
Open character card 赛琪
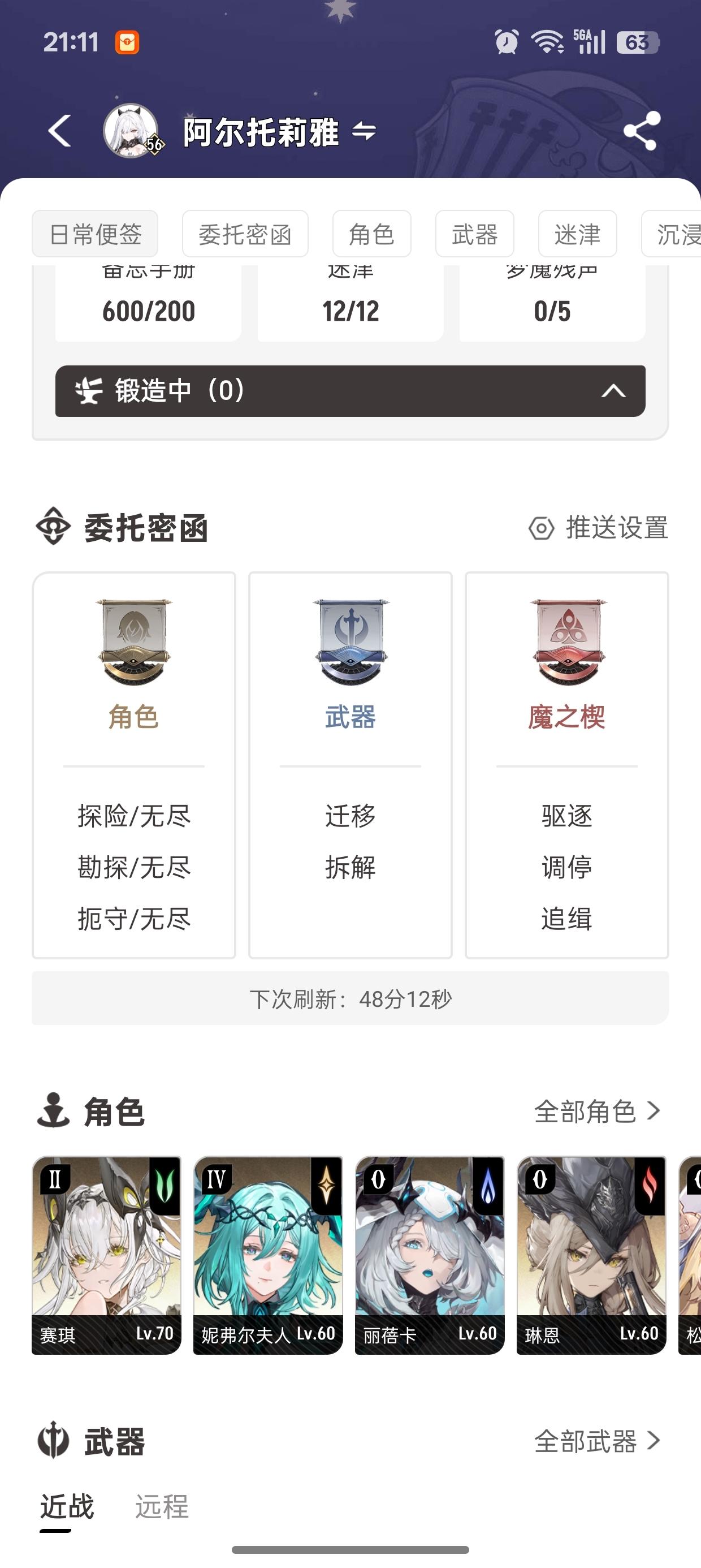coord(106,1255)
